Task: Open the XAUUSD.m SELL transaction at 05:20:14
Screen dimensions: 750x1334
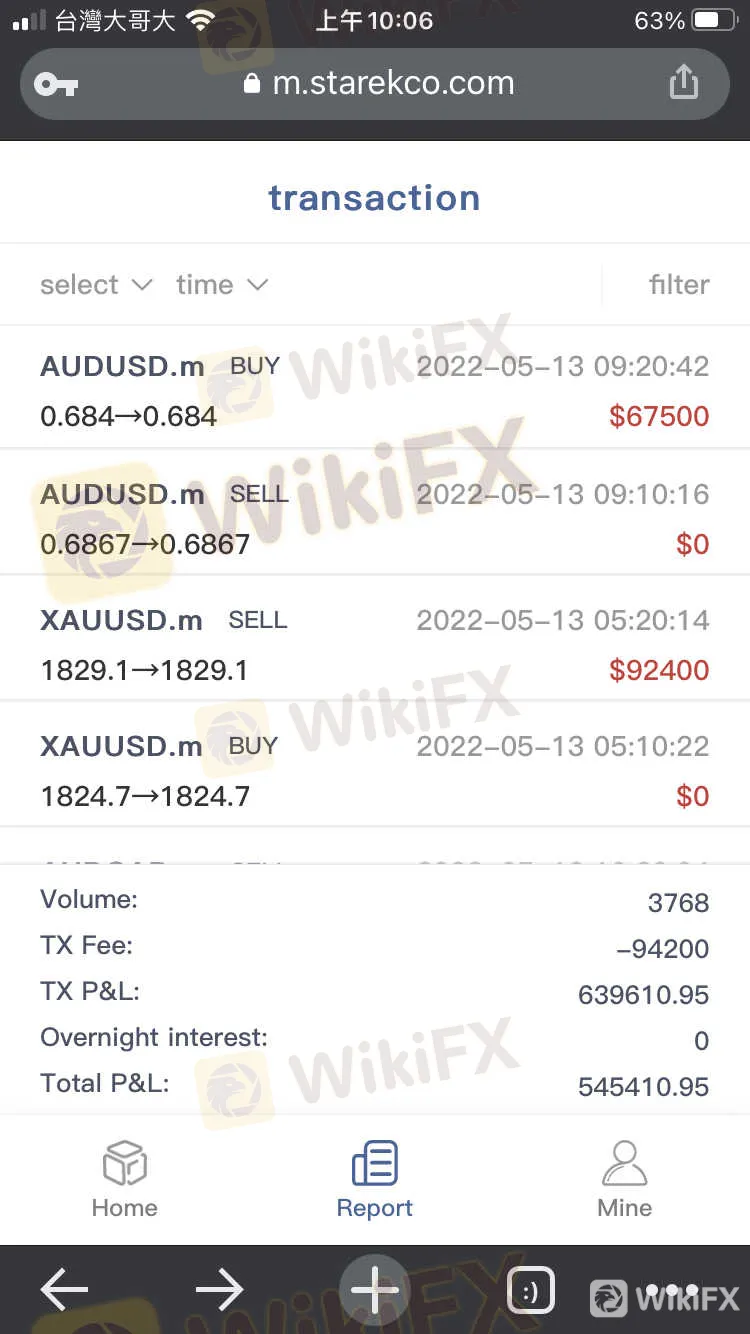Action: click(x=374, y=644)
